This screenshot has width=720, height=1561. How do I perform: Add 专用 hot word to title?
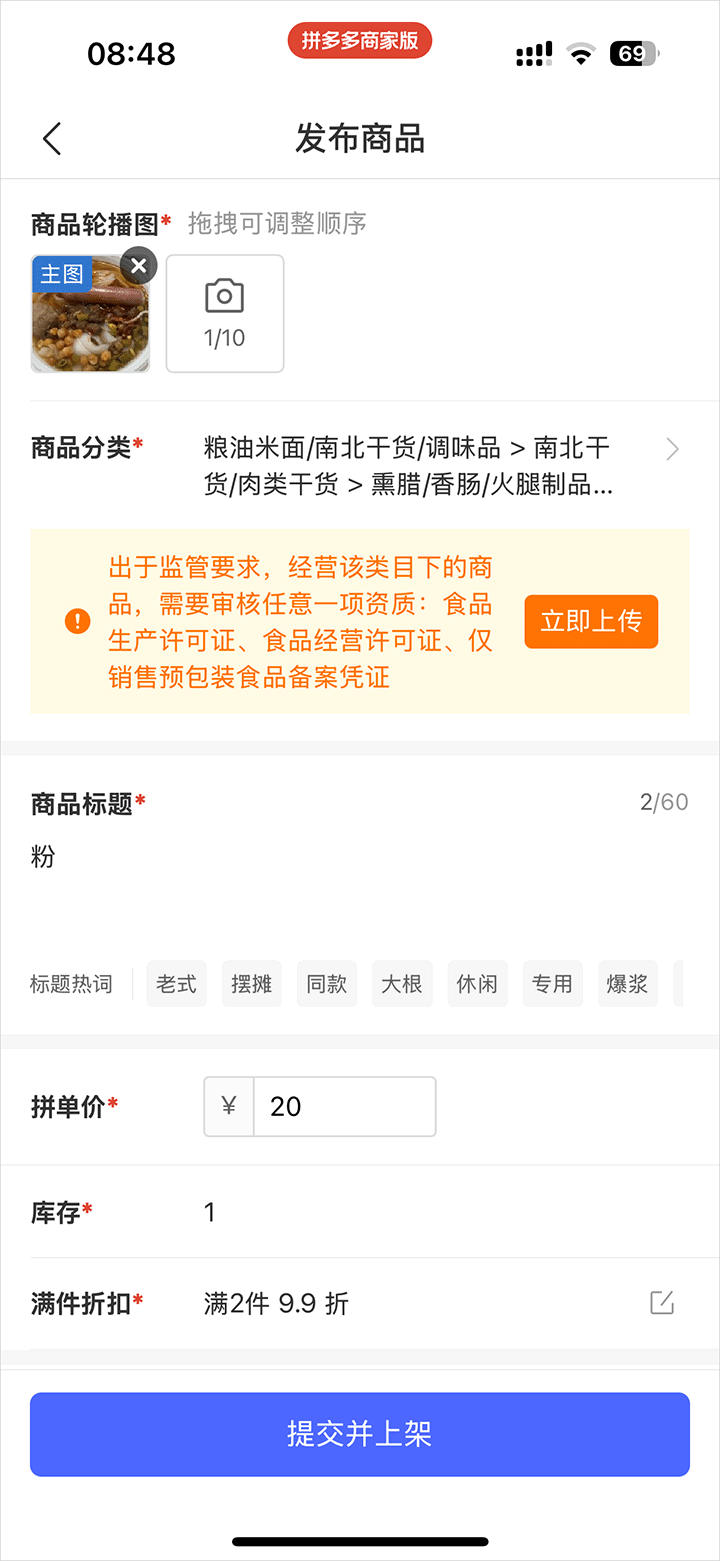click(x=552, y=984)
